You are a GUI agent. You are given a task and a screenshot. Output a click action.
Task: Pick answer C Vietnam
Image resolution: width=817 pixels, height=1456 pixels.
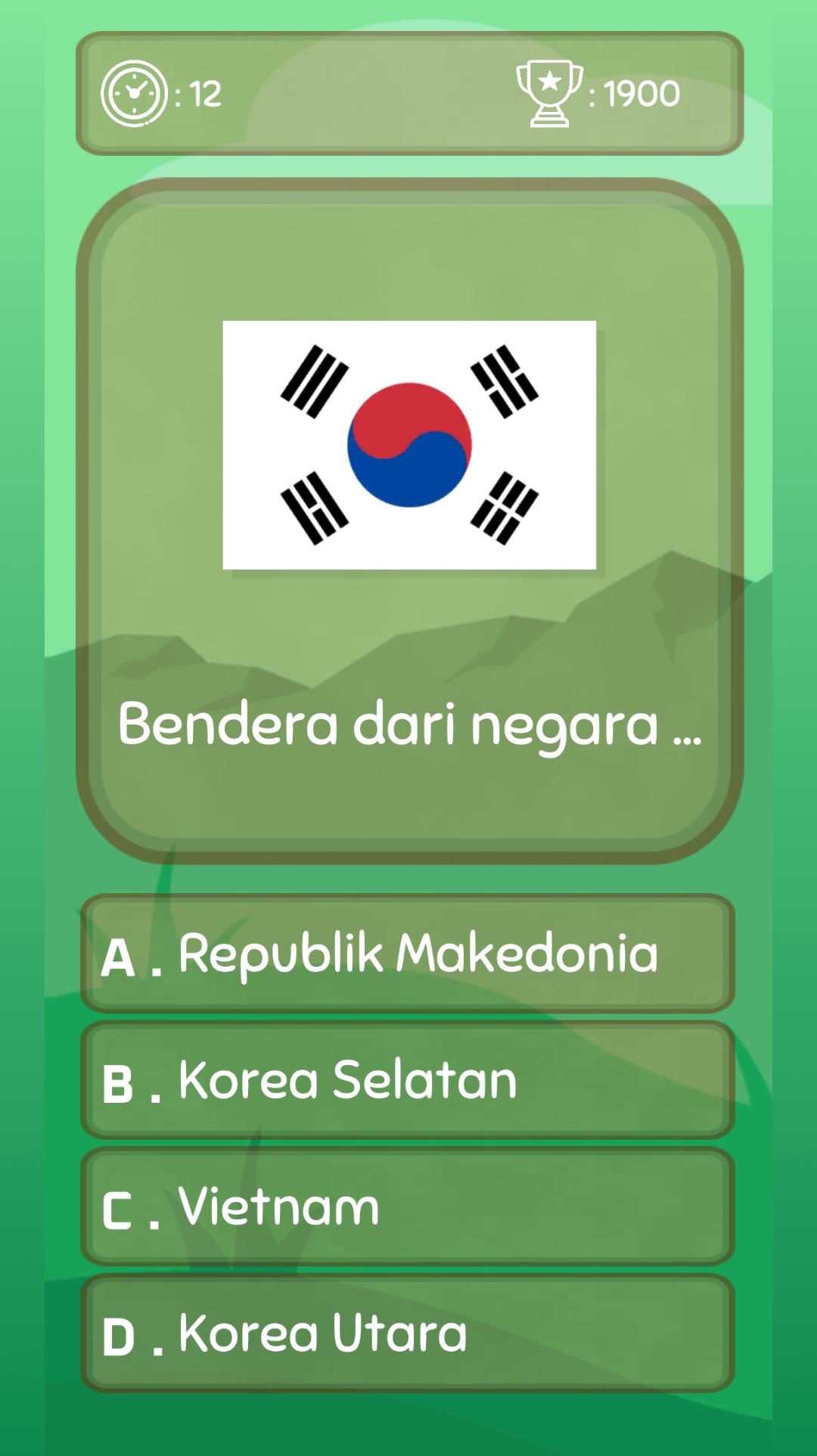click(x=408, y=1206)
